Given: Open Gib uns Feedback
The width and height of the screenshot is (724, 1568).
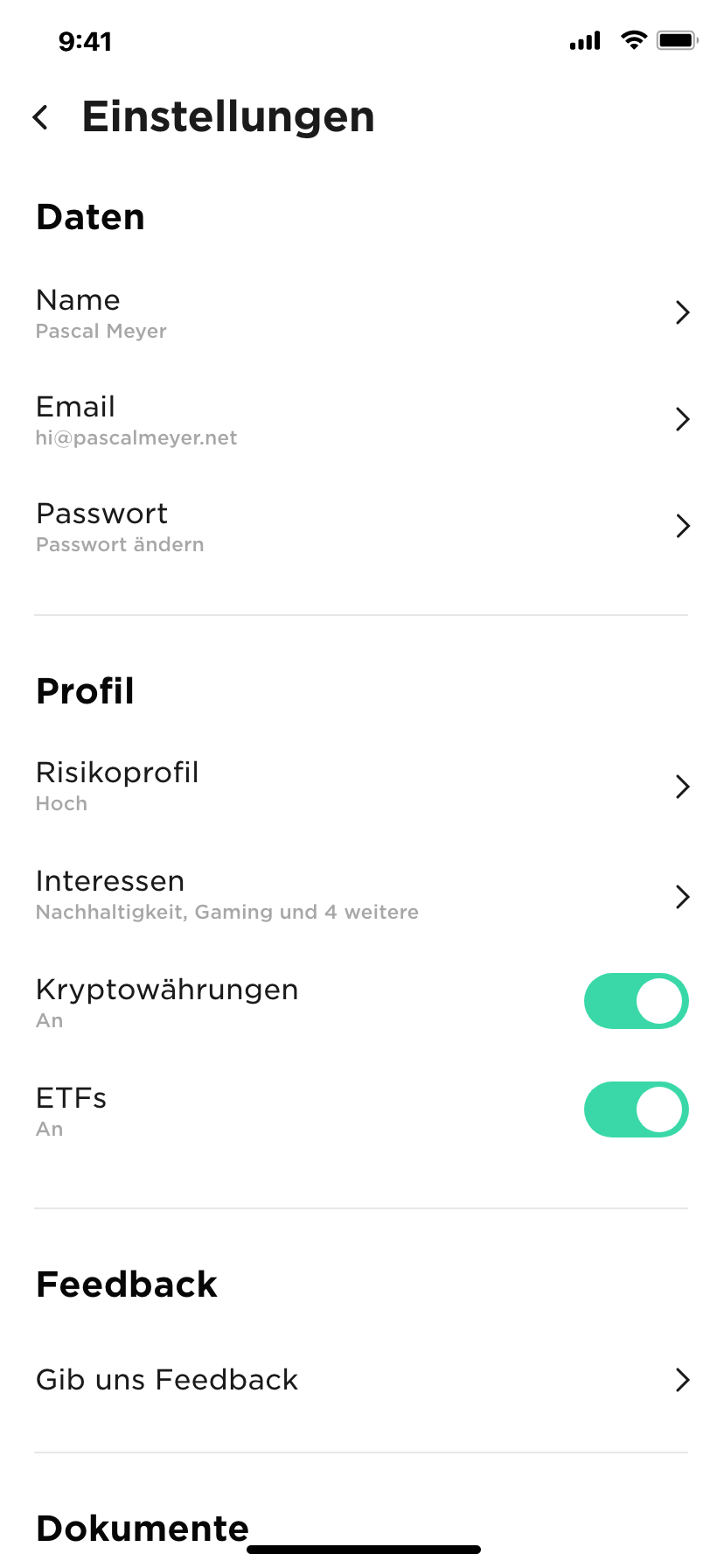Looking at the screenshot, I should click(362, 1380).
